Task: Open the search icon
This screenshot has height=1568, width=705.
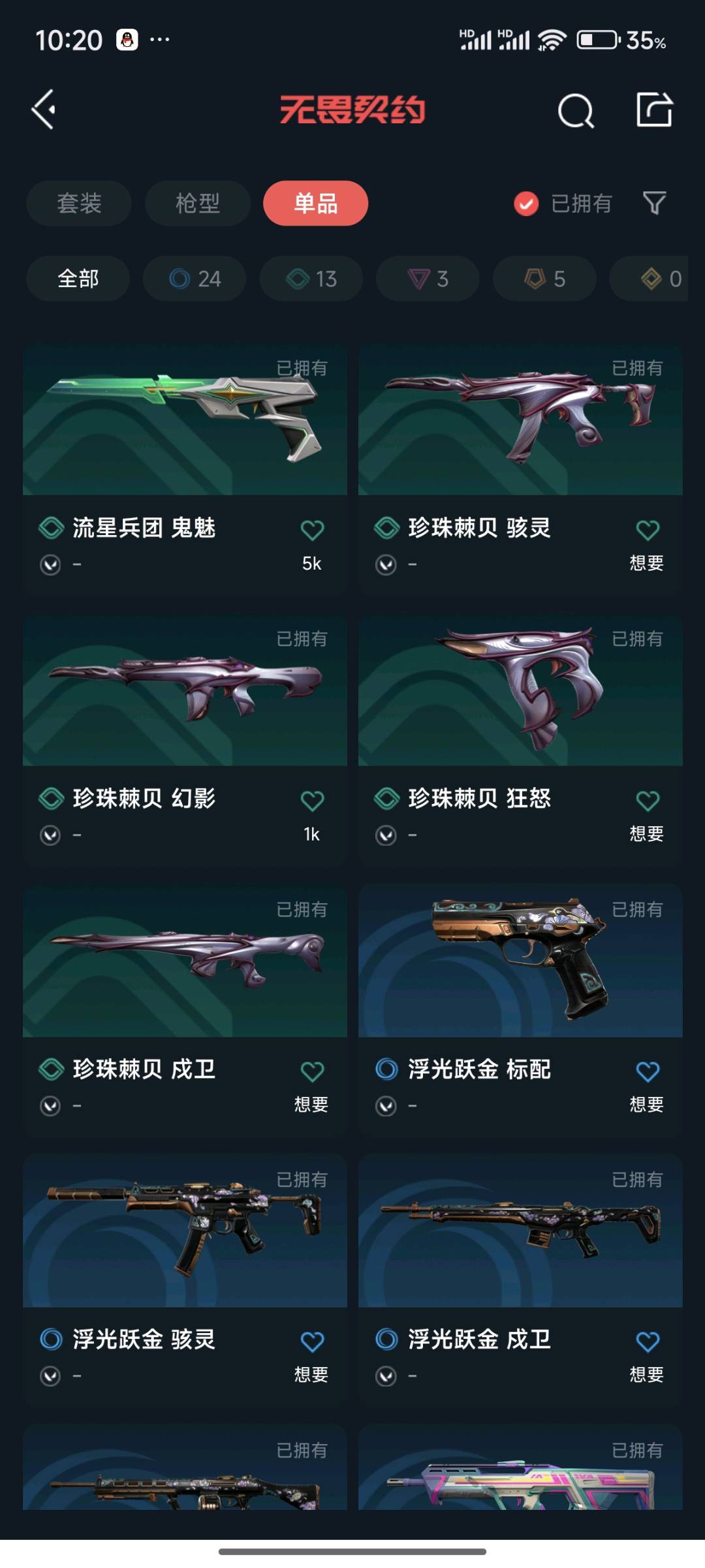Action: [576, 110]
